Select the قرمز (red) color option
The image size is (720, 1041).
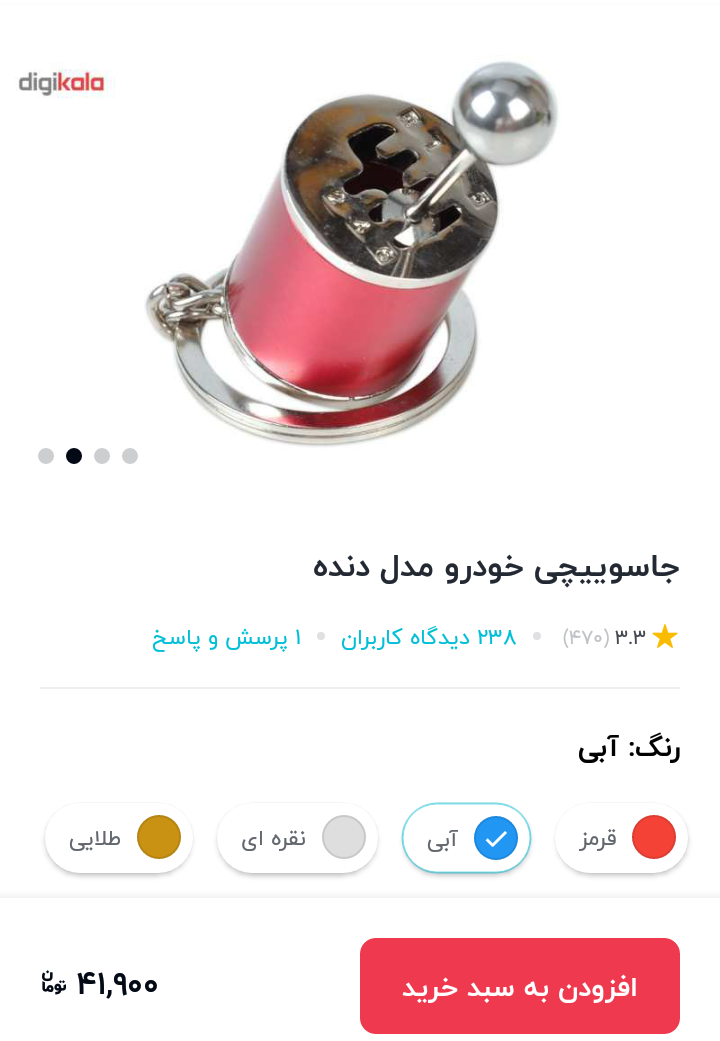click(x=621, y=838)
